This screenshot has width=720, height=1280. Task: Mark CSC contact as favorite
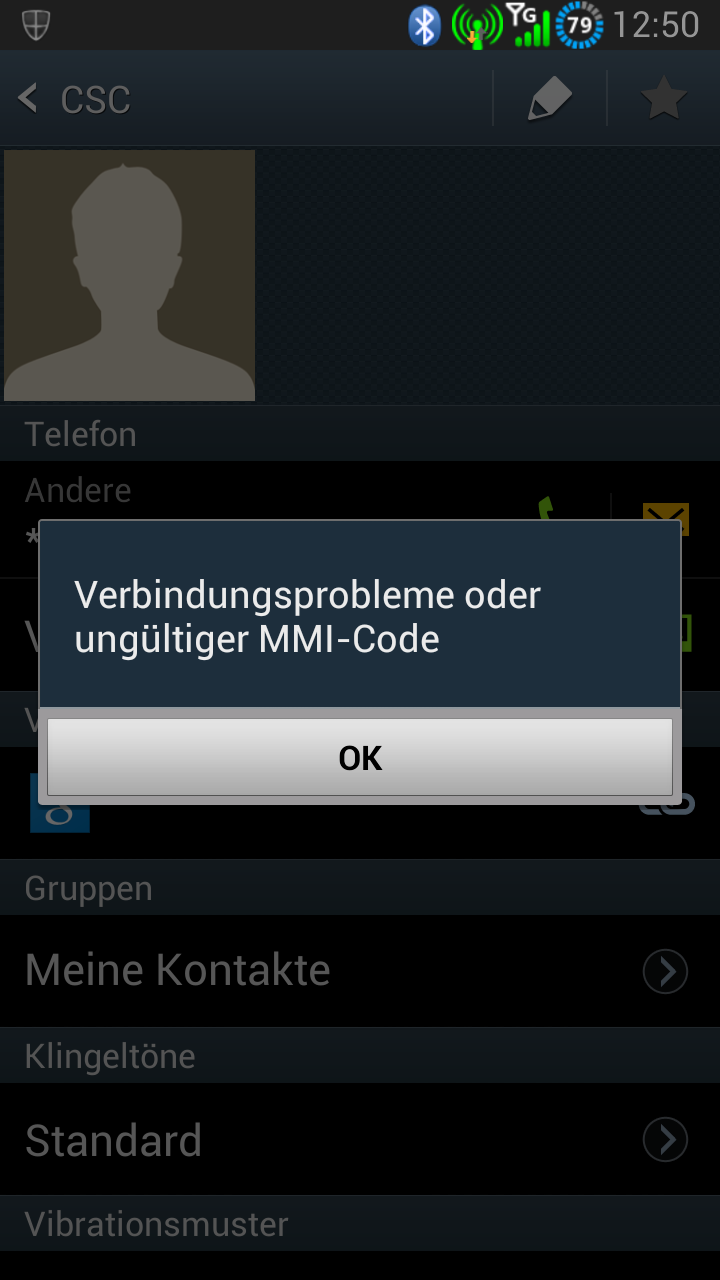click(x=663, y=99)
